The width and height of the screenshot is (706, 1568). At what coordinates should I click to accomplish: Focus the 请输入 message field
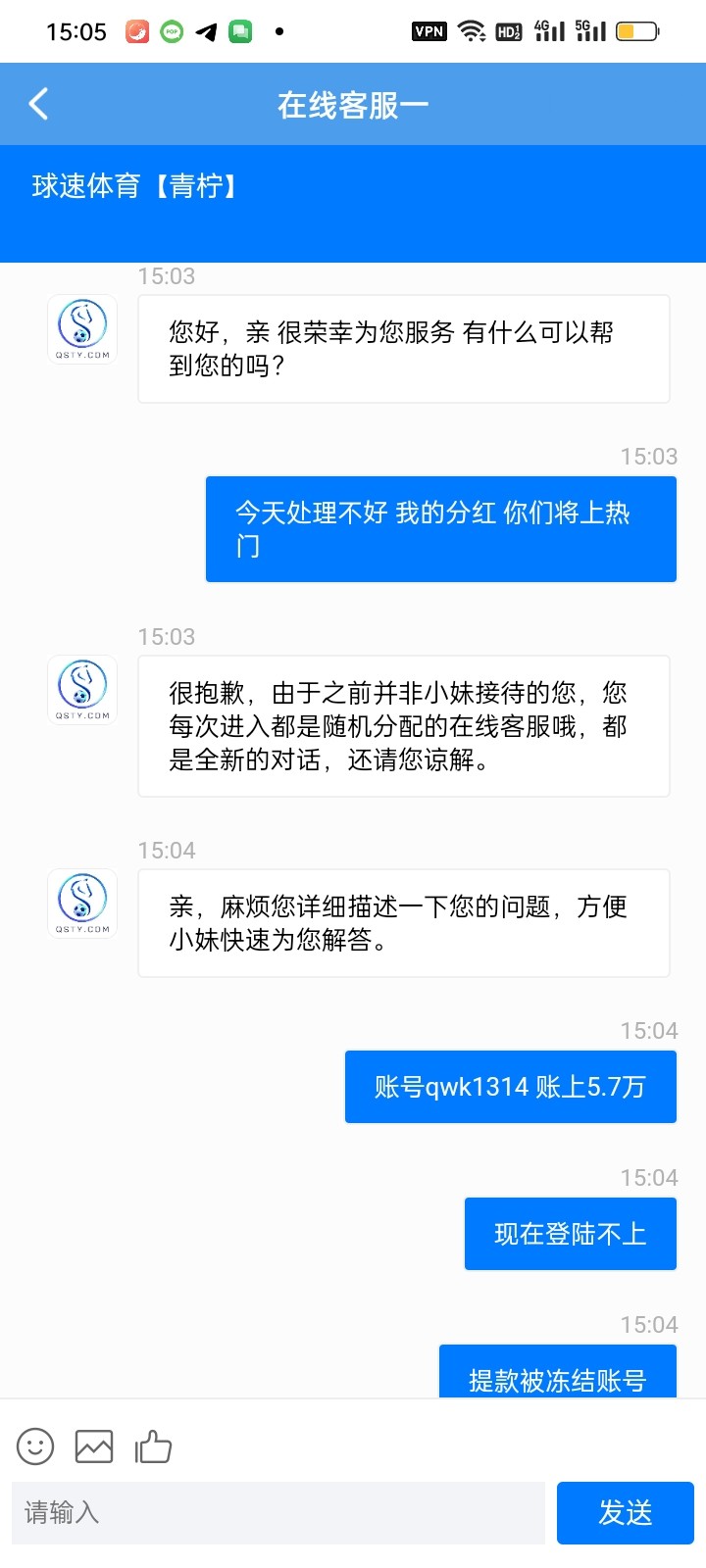(x=278, y=1513)
